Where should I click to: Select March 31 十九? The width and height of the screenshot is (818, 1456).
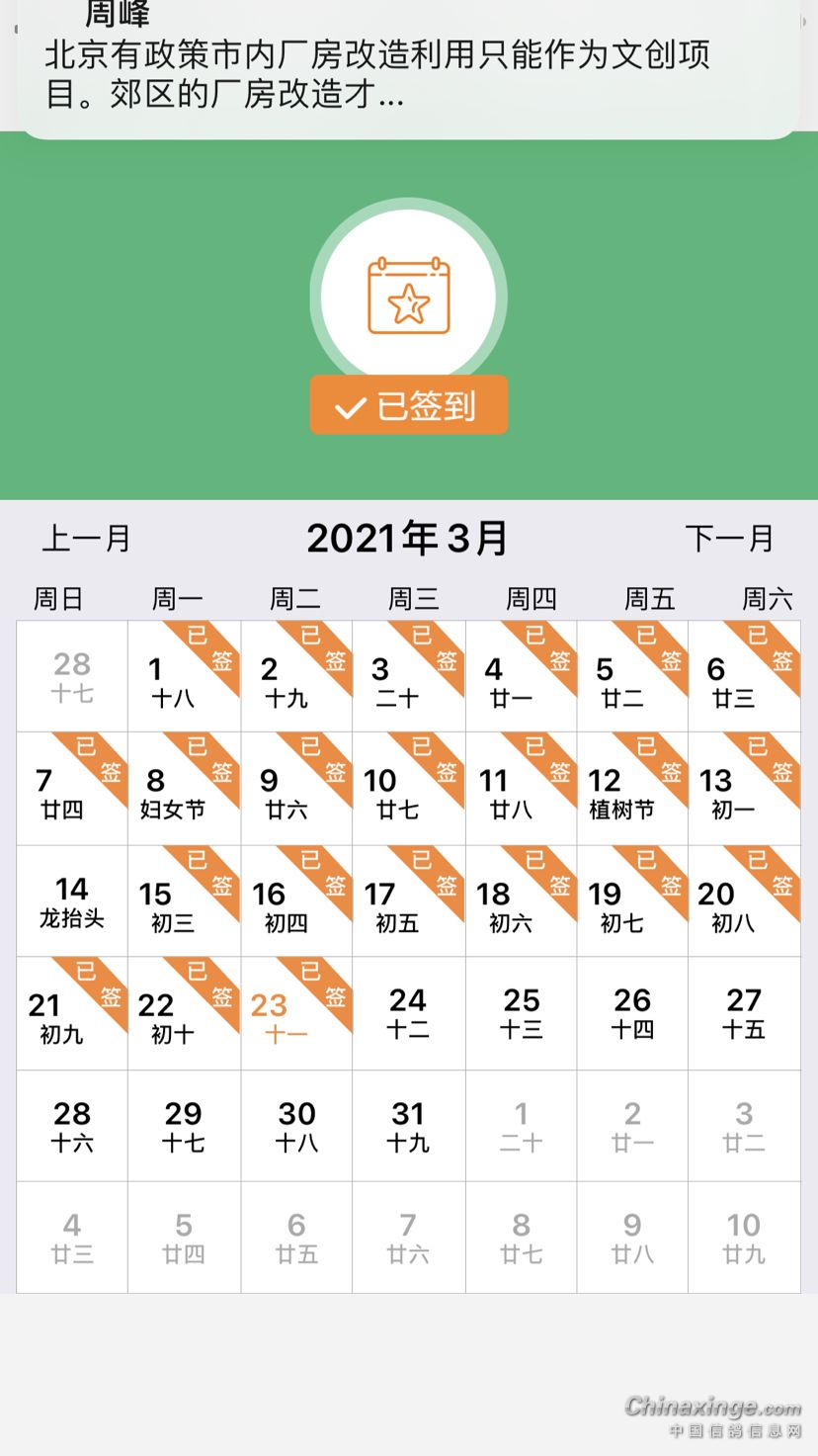[x=408, y=1126]
